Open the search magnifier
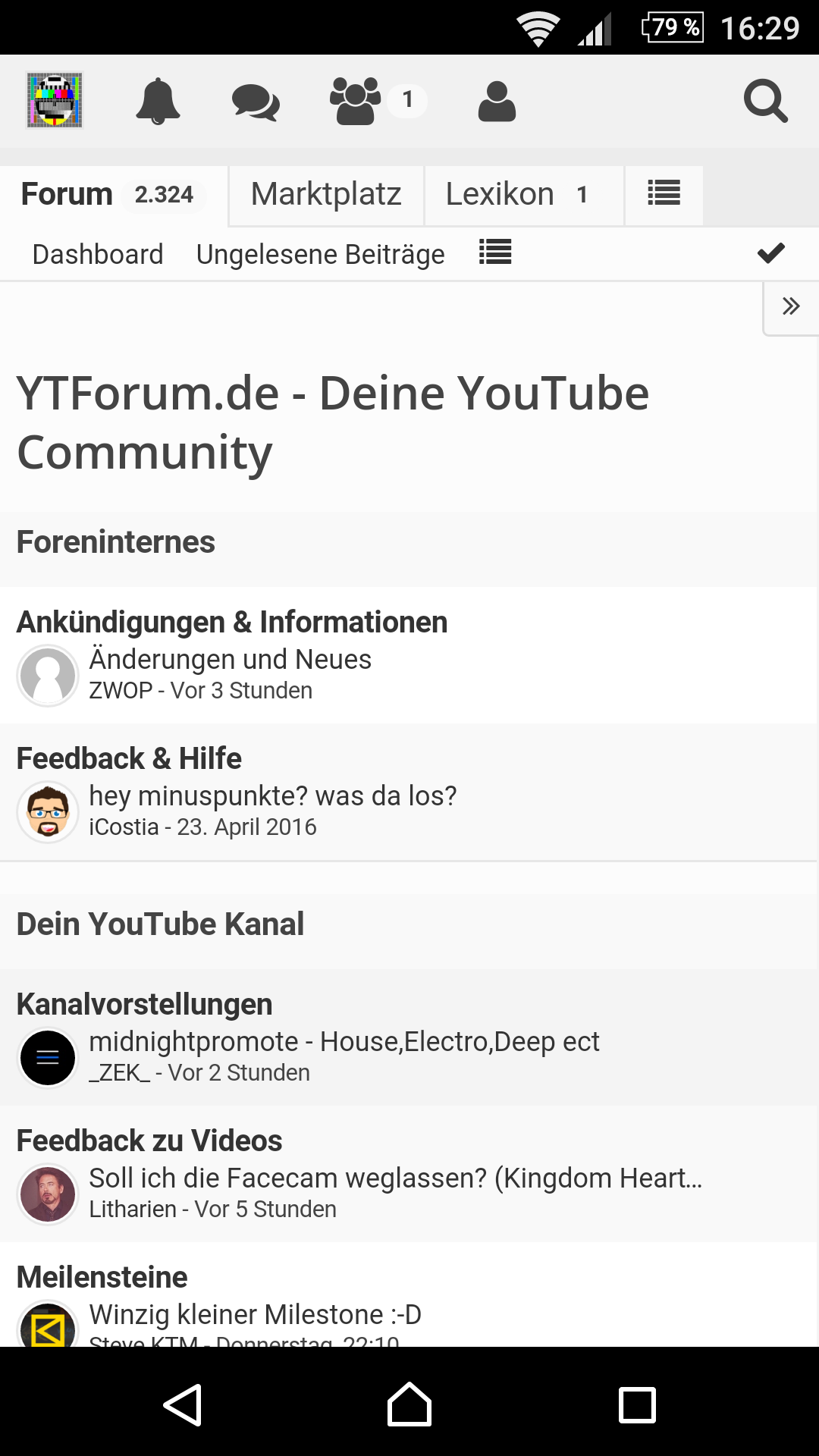819x1456 pixels. 765,101
